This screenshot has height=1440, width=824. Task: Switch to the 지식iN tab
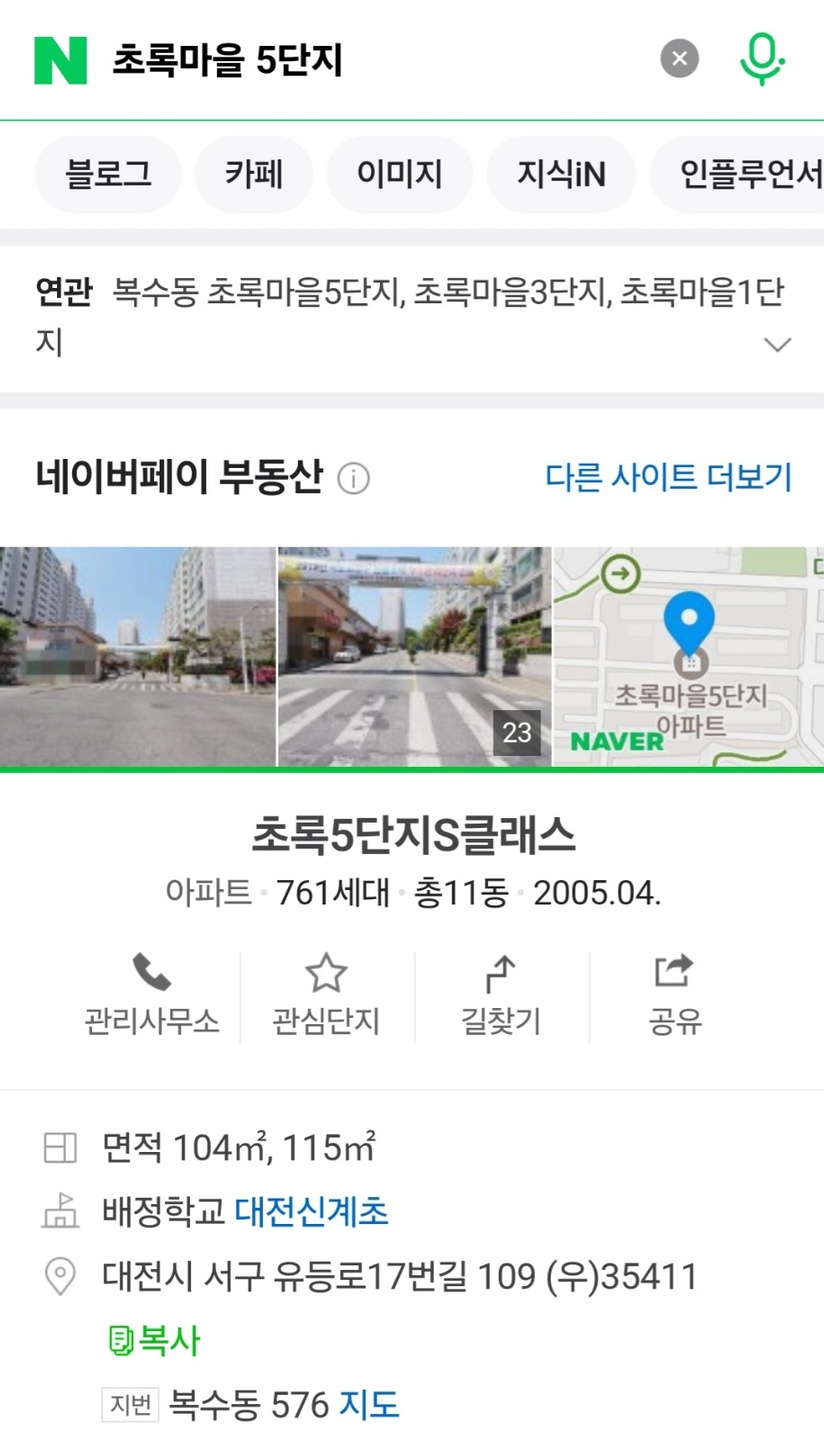[561, 174]
